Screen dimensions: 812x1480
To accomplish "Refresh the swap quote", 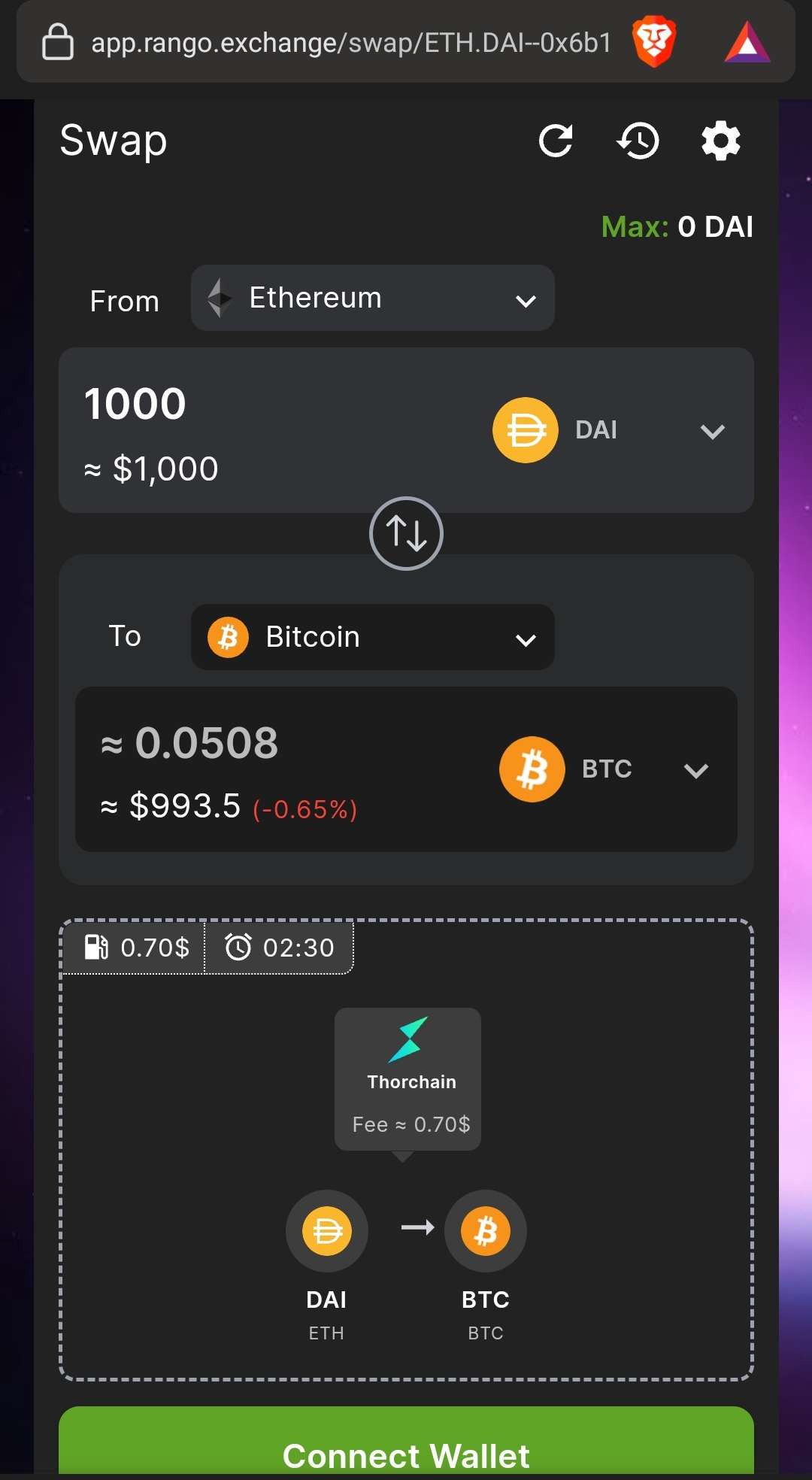I will (x=556, y=141).
